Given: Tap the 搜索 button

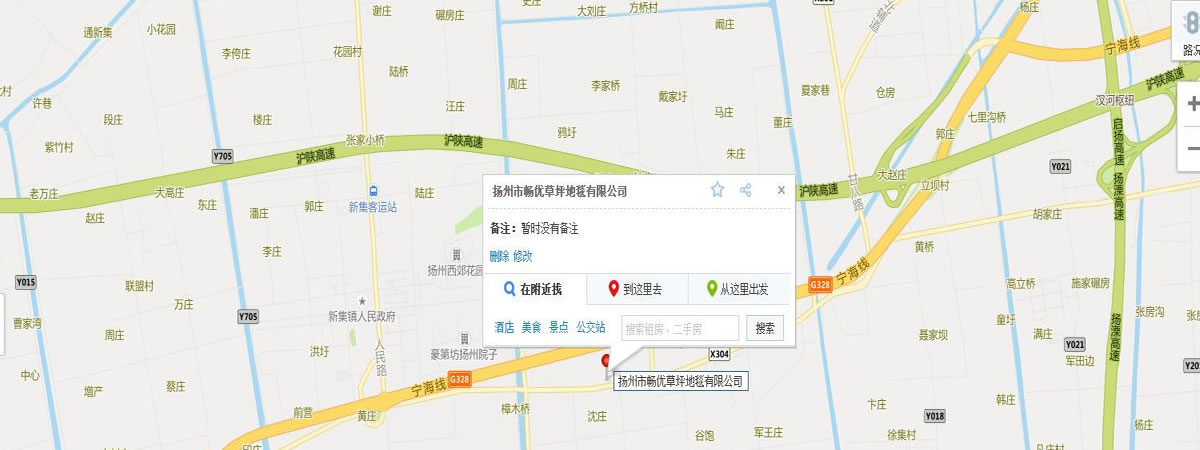Looking at the screenshot, I should point(765,328).
